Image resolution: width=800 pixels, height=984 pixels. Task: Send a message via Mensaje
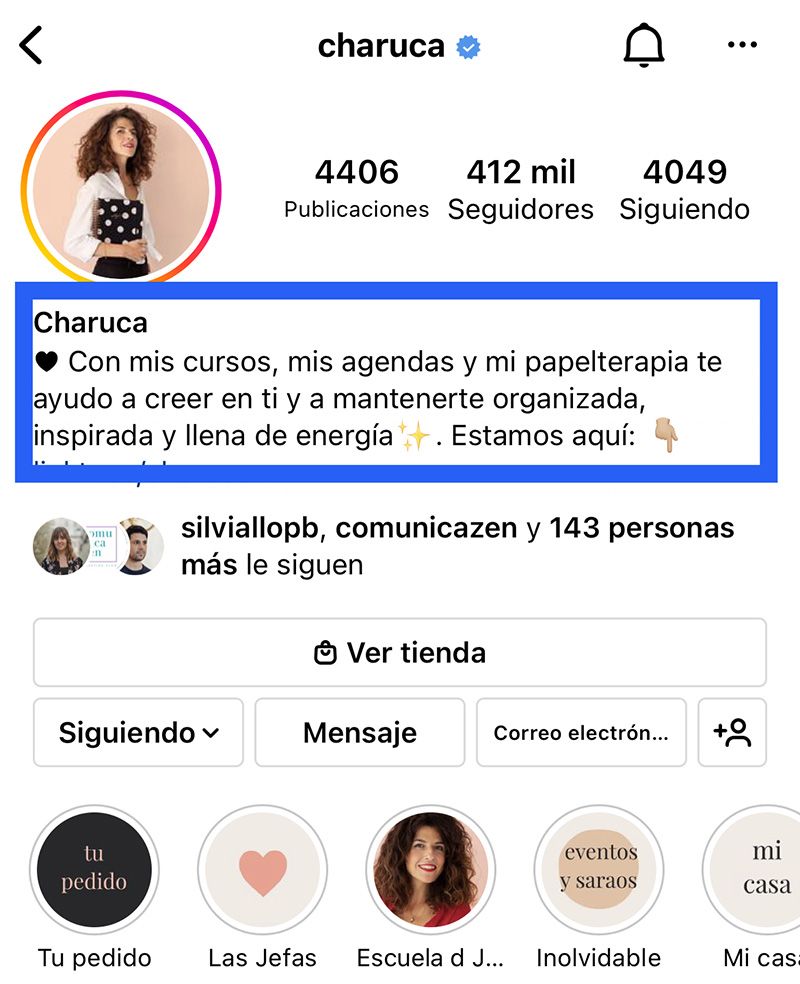[x=359, y=733]
